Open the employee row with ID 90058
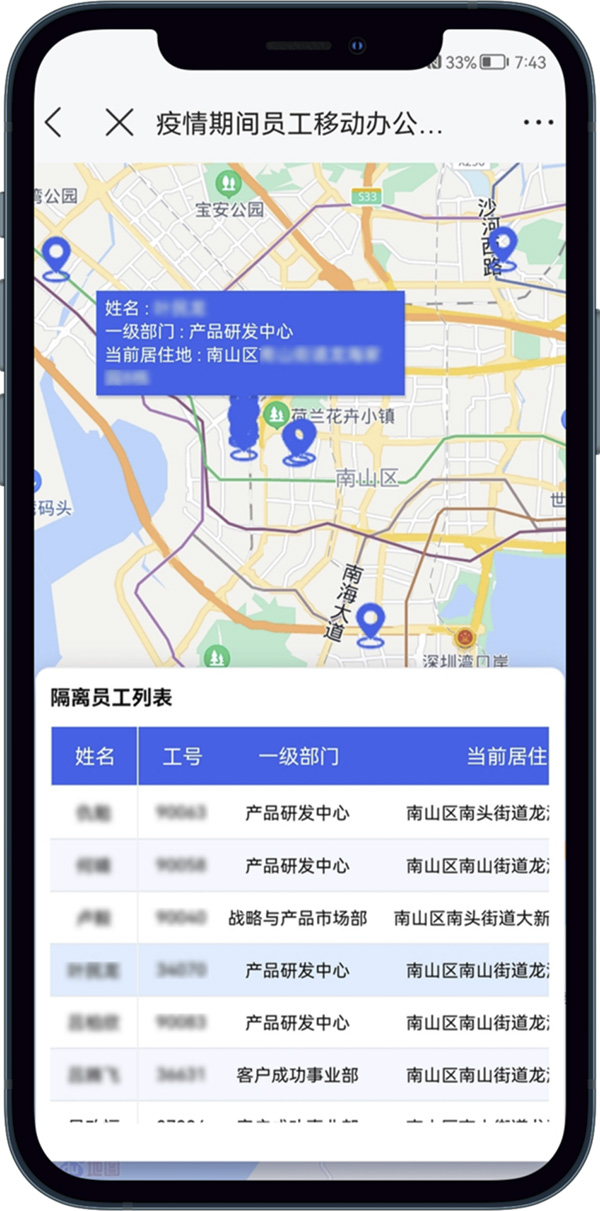600x1211 pixels. tap(298, 865)
